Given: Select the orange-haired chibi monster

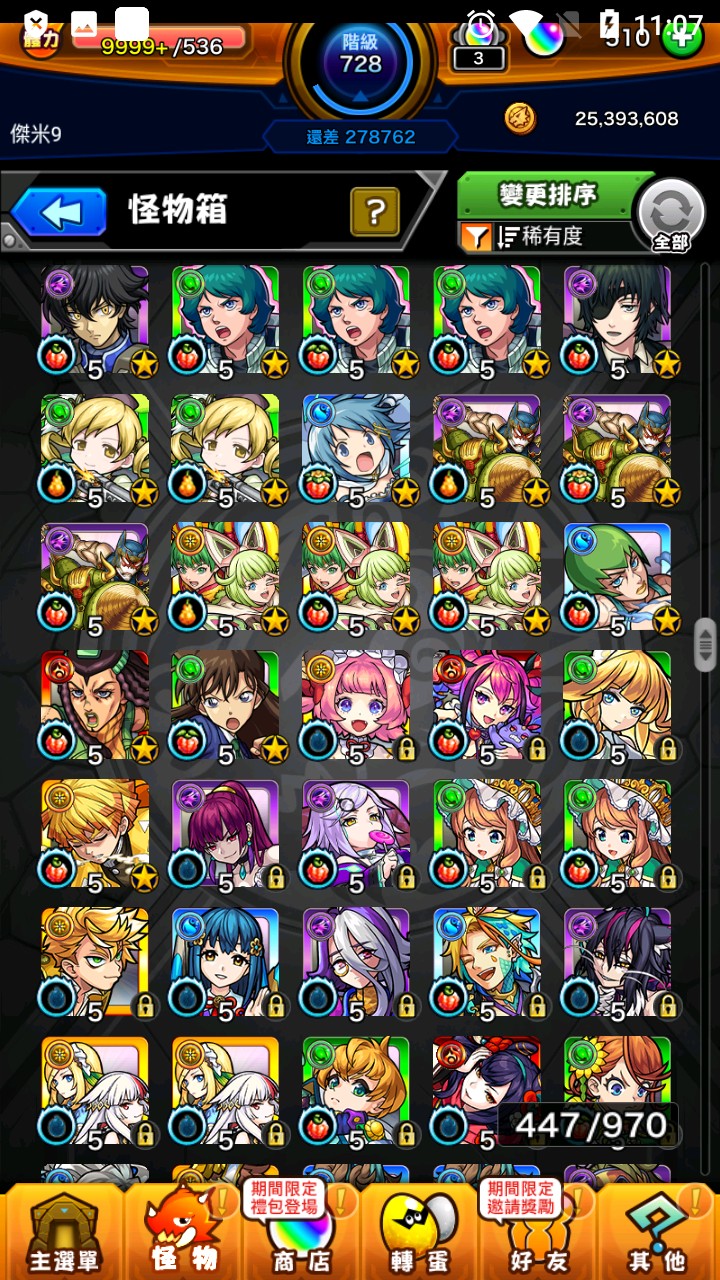Looking at the screenshot, I should pos(356,1090).
